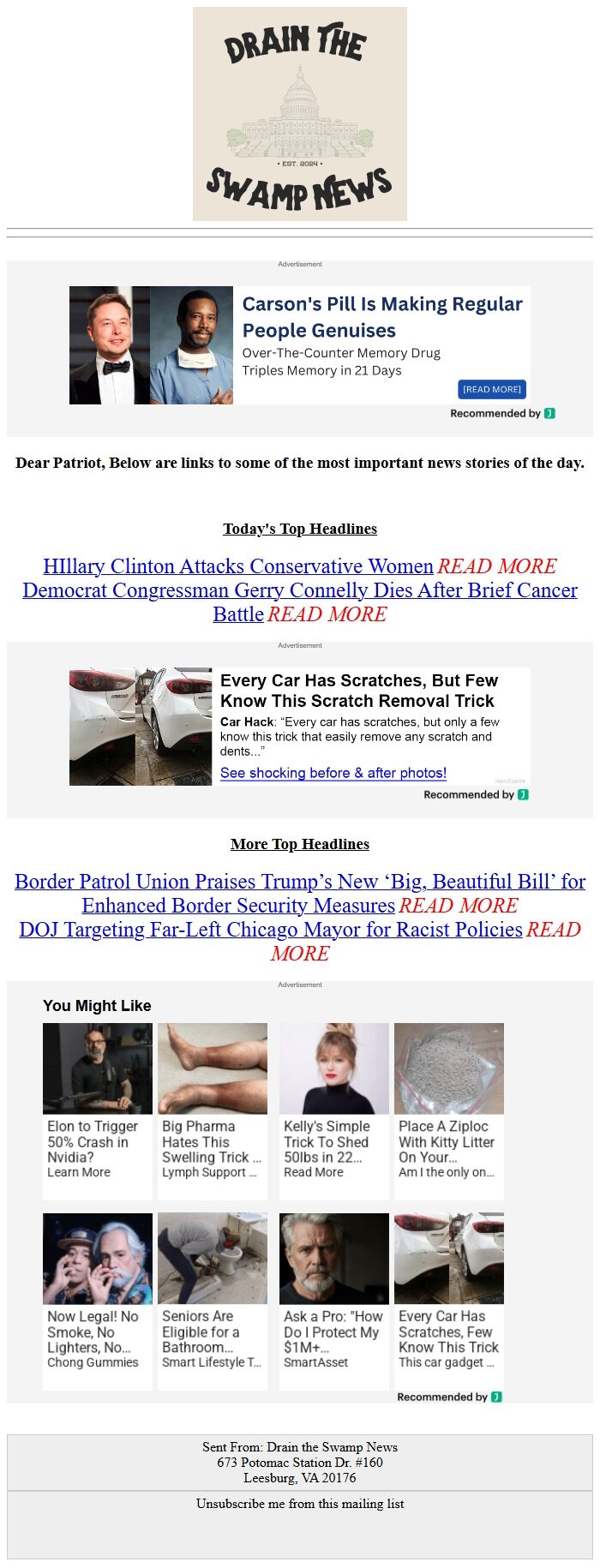Open the SmartAsset 'Ask a Pro' card
This screenshot has width=600, height=1568.
tap(333, 1300)
